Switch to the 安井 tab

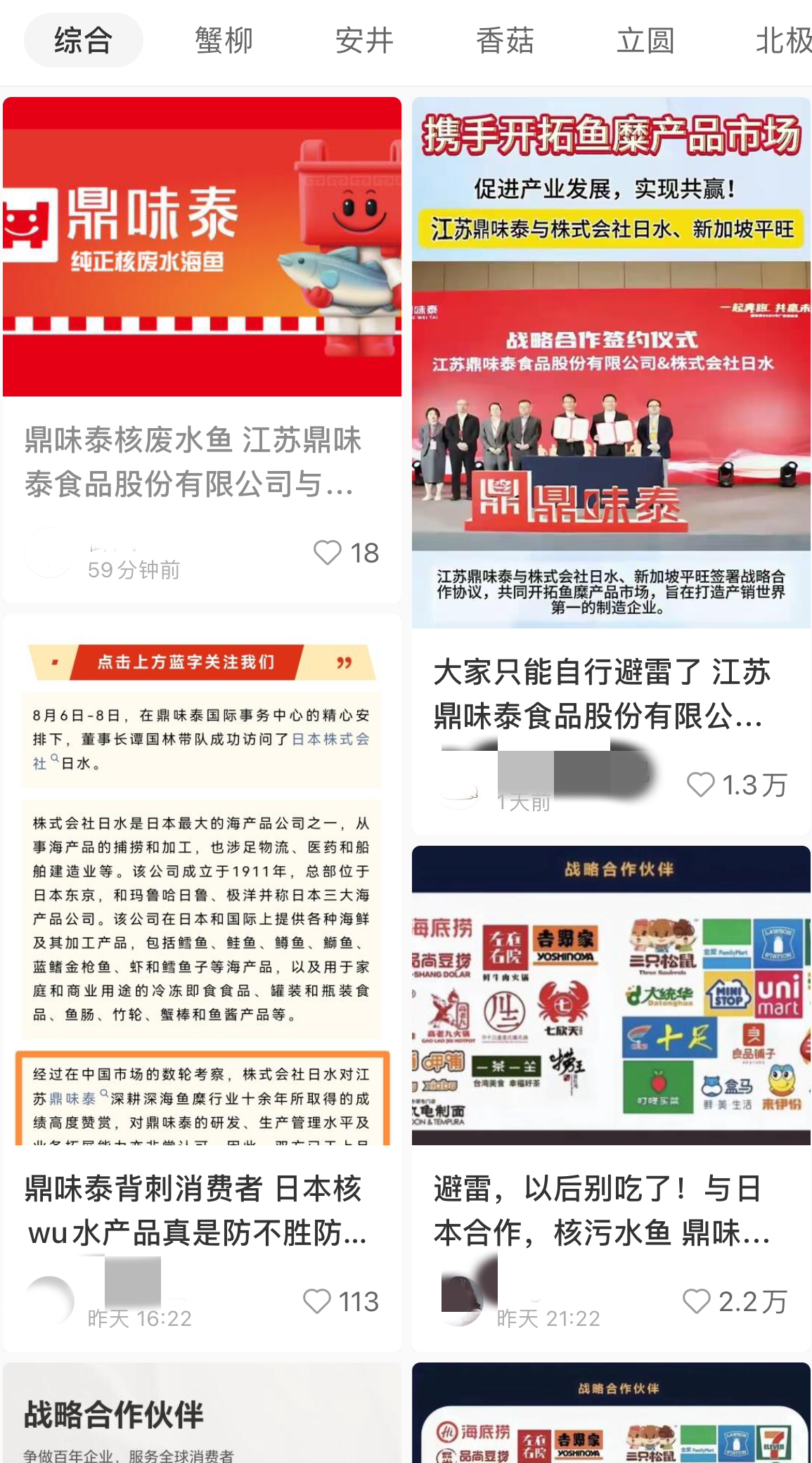click(x=364, y=40)
